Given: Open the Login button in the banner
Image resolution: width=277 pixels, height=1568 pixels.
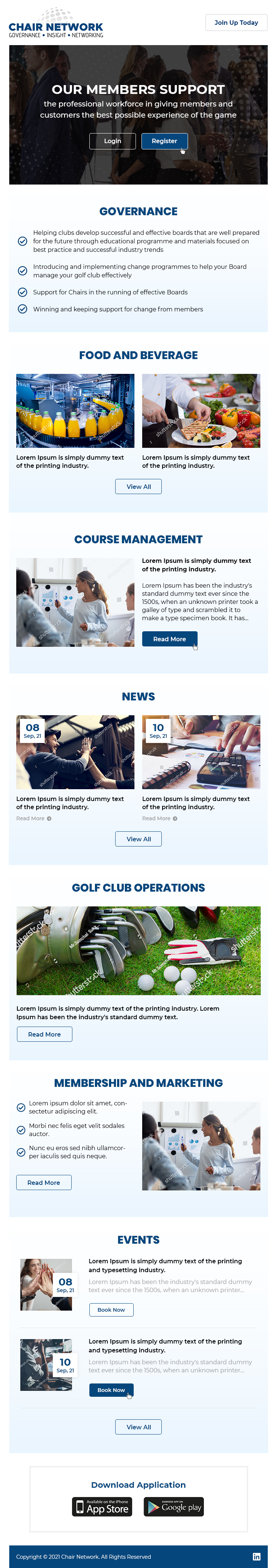Looking at the screenshot, I should [112, 141].
